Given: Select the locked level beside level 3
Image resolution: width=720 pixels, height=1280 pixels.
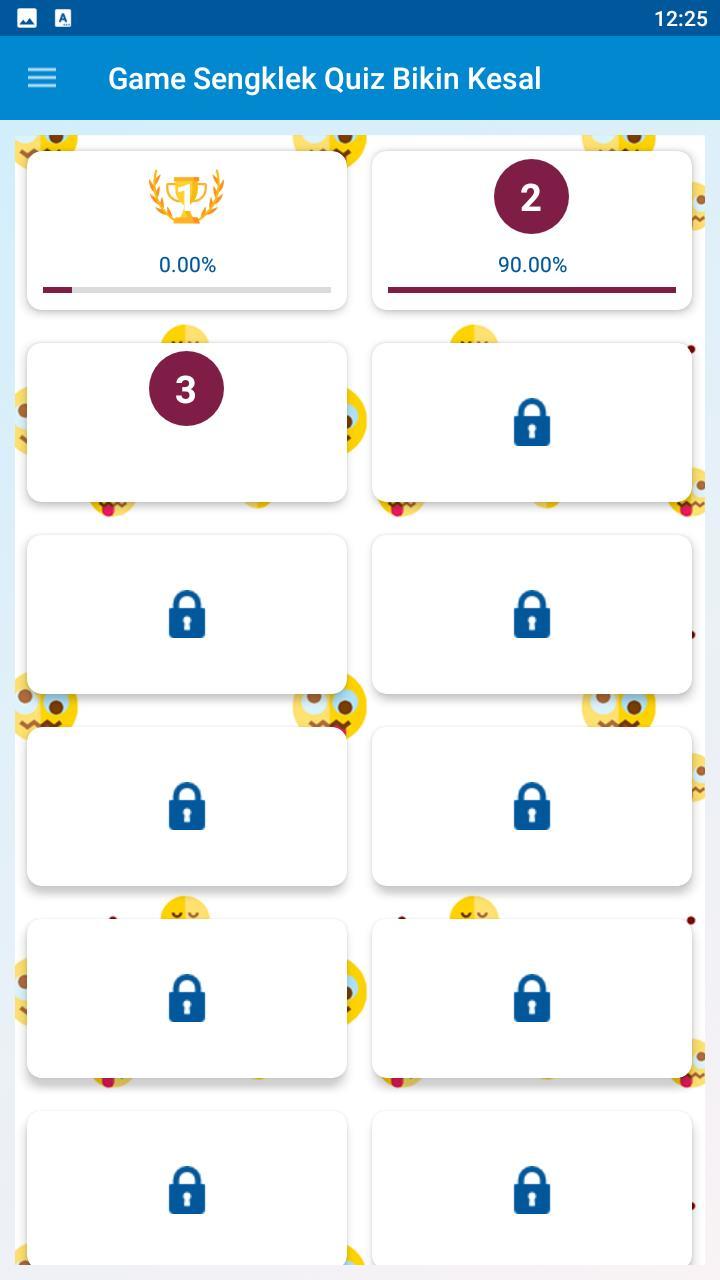Looking at the screenshot, I should (531, 421).
